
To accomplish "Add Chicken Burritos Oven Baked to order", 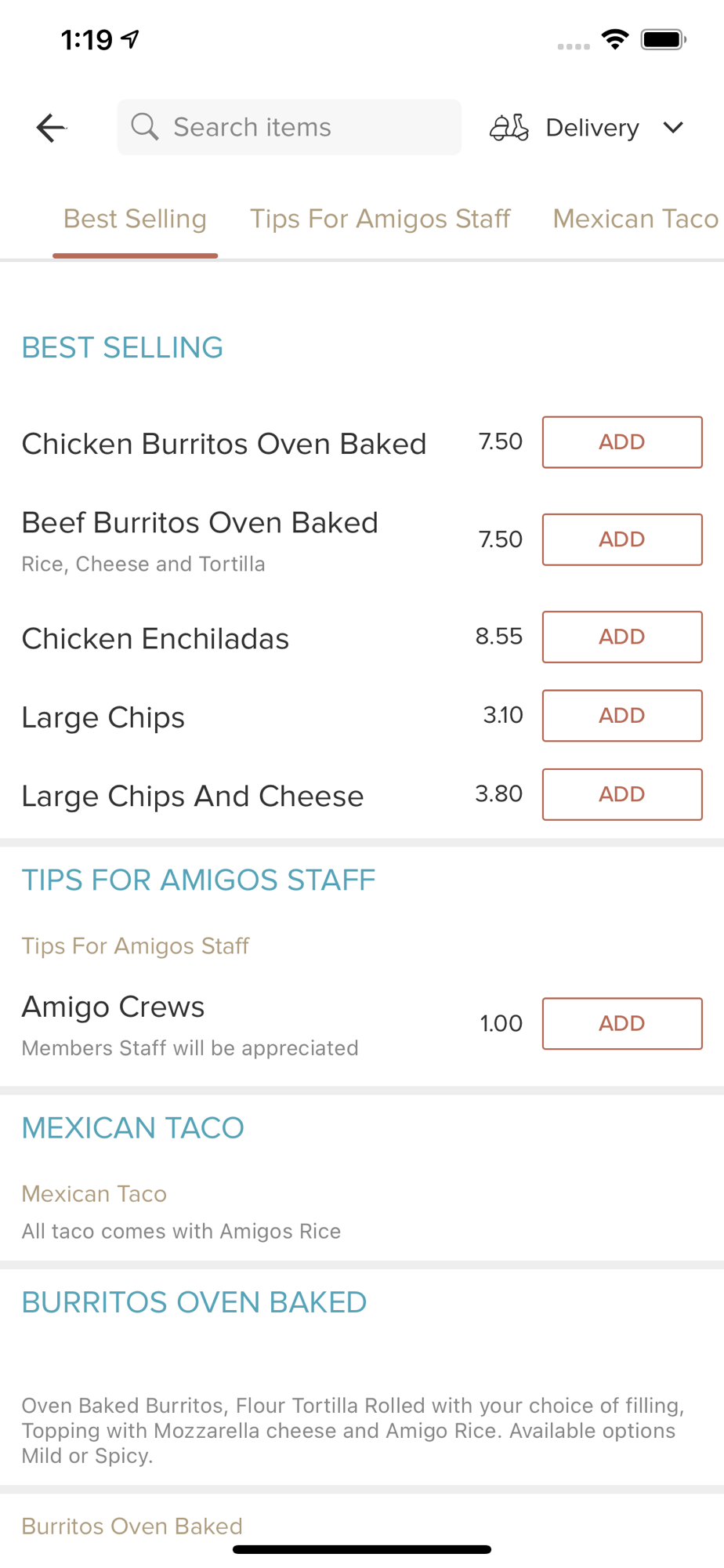I will tap(622, 442).
